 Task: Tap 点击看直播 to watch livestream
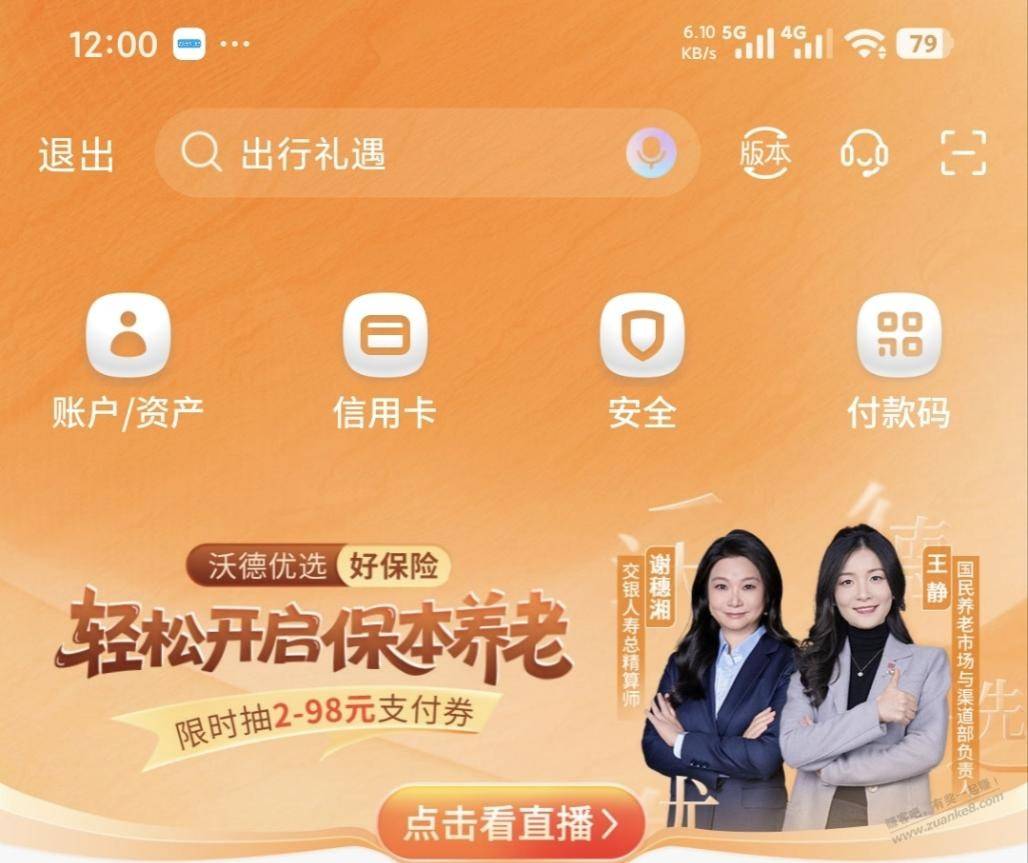(x=511, y=823)
